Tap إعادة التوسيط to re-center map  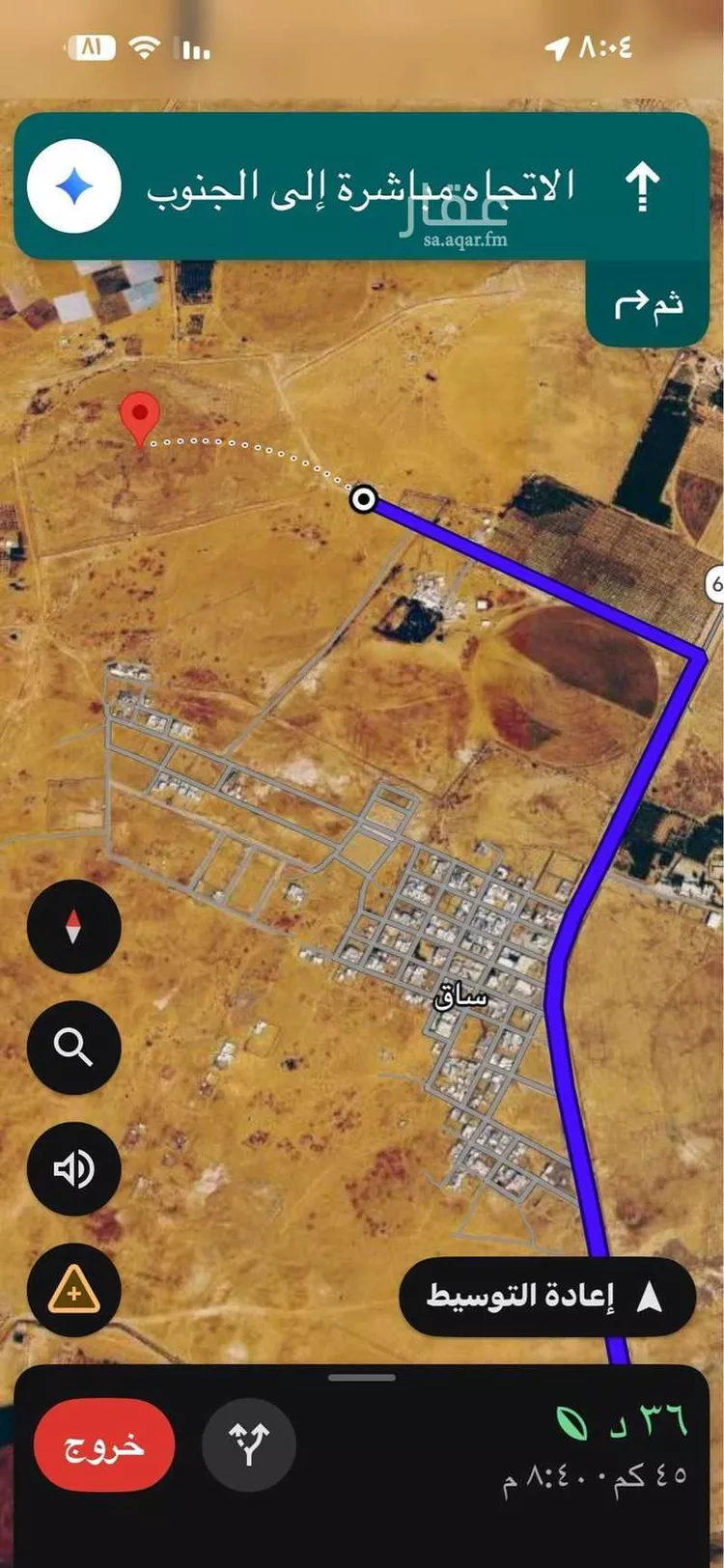[547, 1297]
